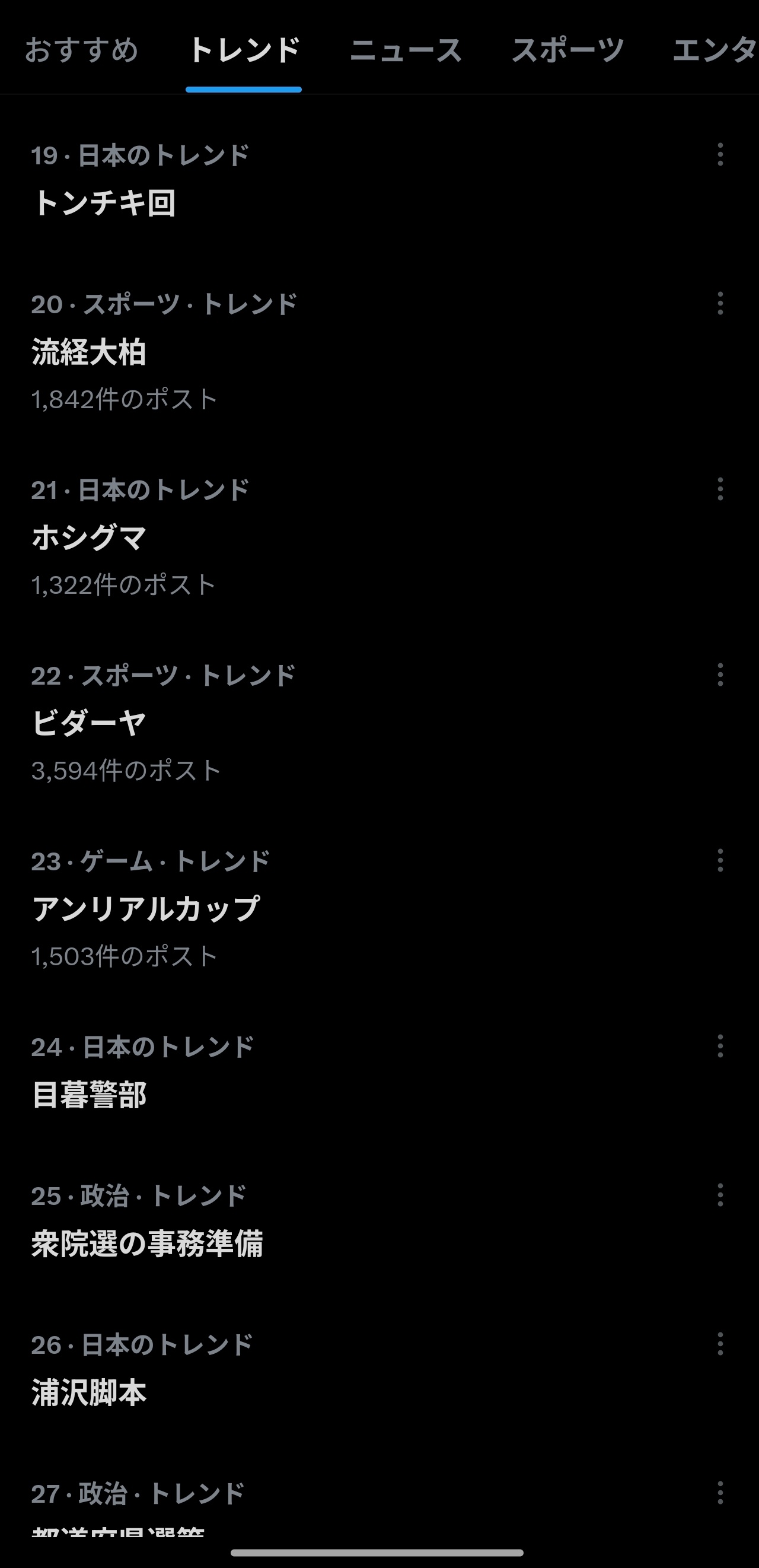
Task: Open the ビダーヤ trend
Action: coord(90,723)
